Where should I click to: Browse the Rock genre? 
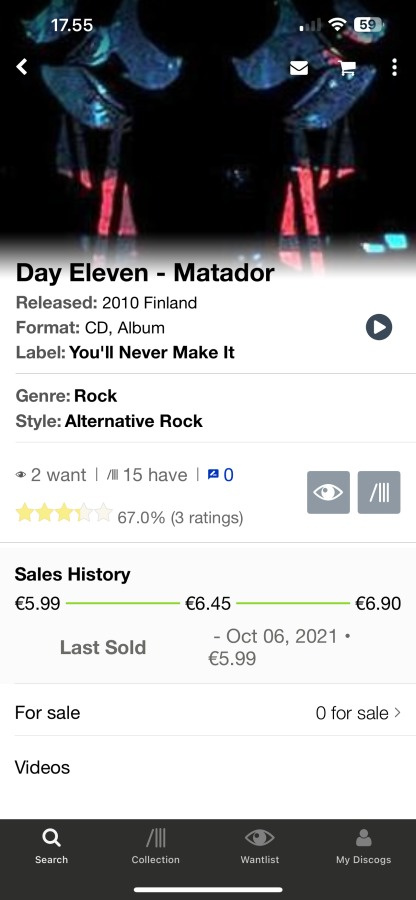pyautogui.click(x=95, y=395)
